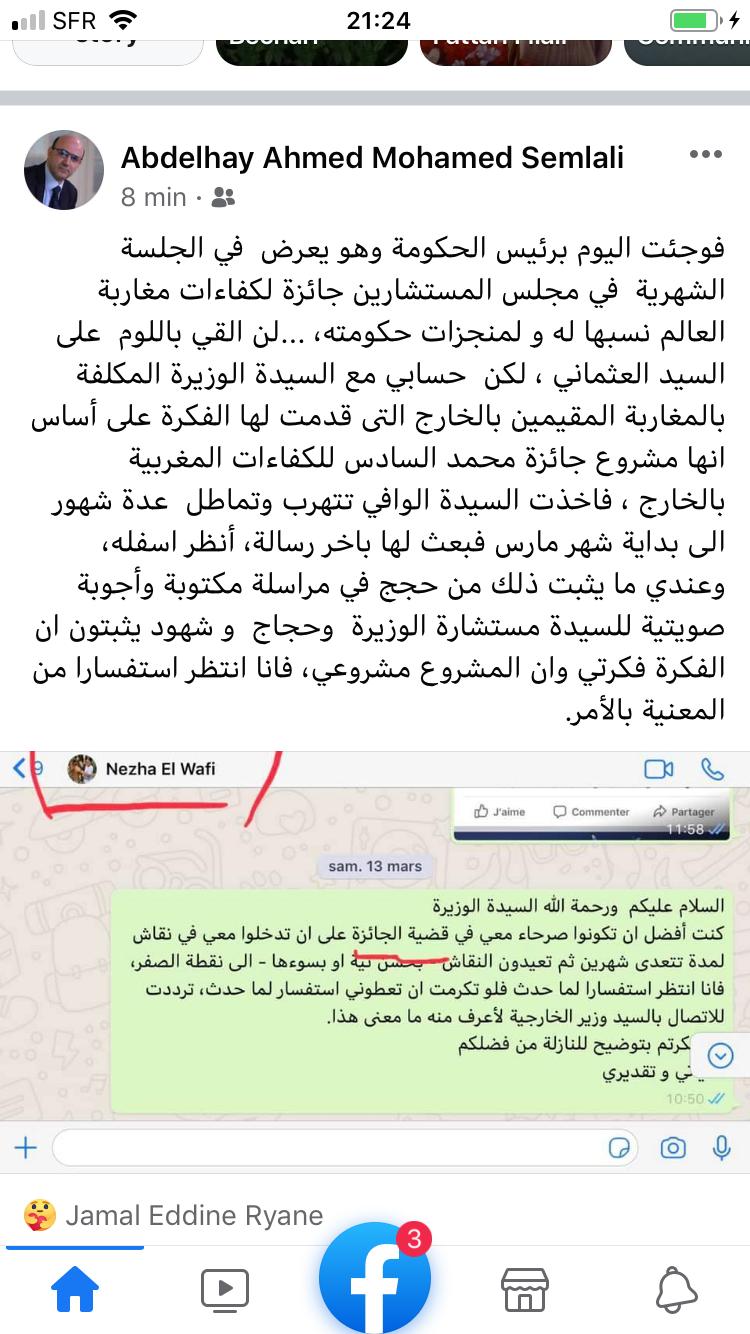Screen dimensions: 750x1334
Task: Open the notifications bell tab
Action: click(676, 1288)
